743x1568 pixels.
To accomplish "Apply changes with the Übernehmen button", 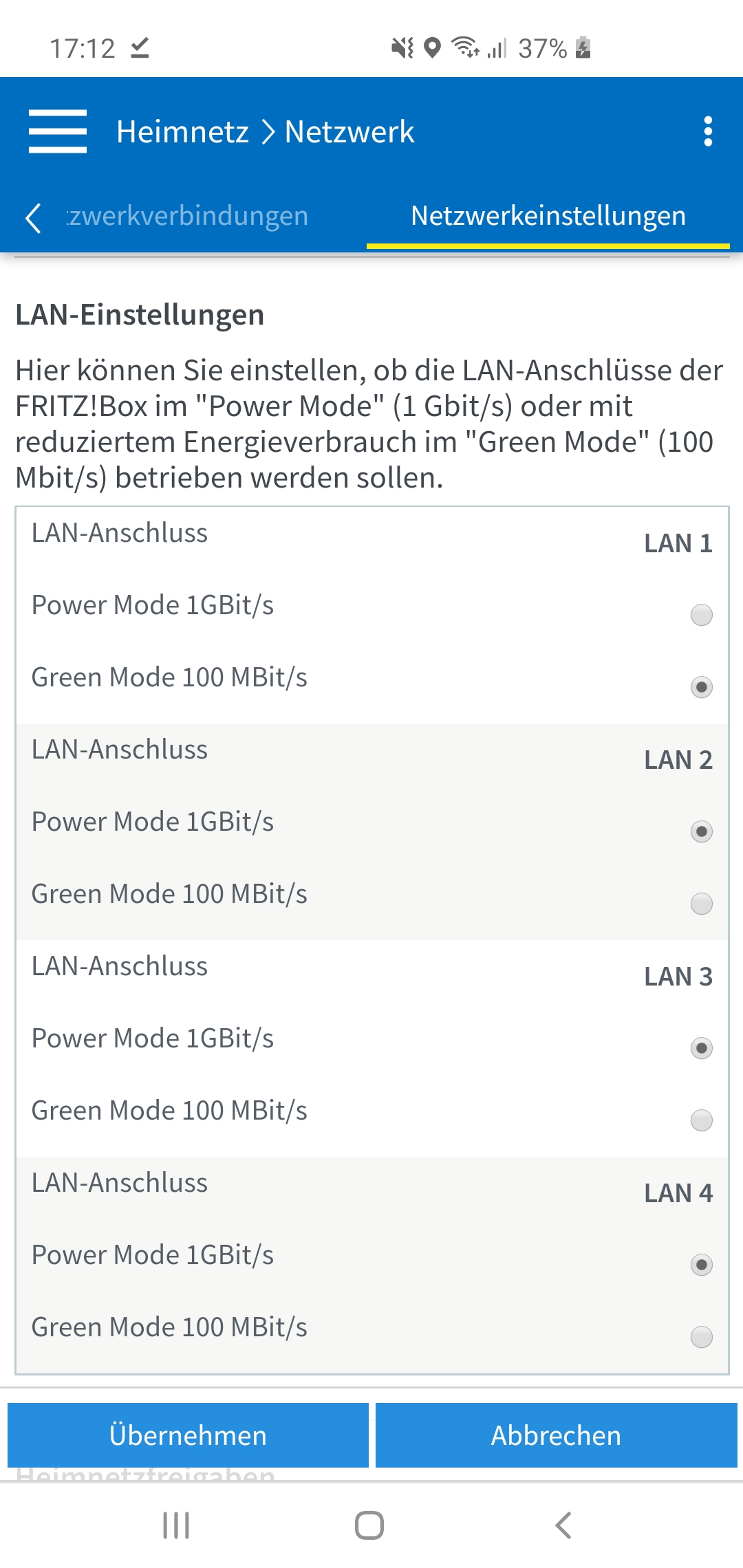I will (x=188, y=1435).
